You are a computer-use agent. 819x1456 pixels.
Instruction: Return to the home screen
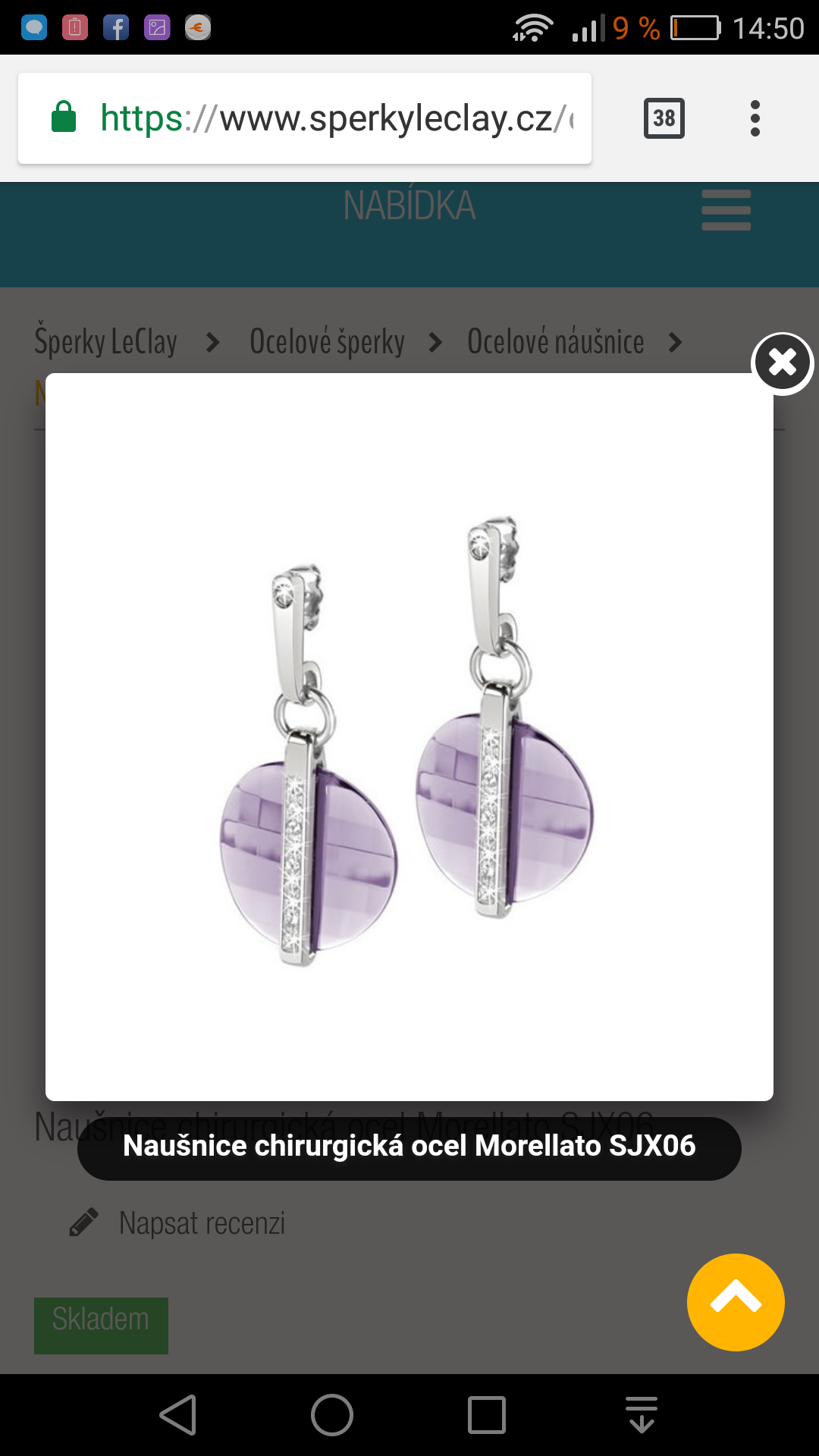[332, 1415]
